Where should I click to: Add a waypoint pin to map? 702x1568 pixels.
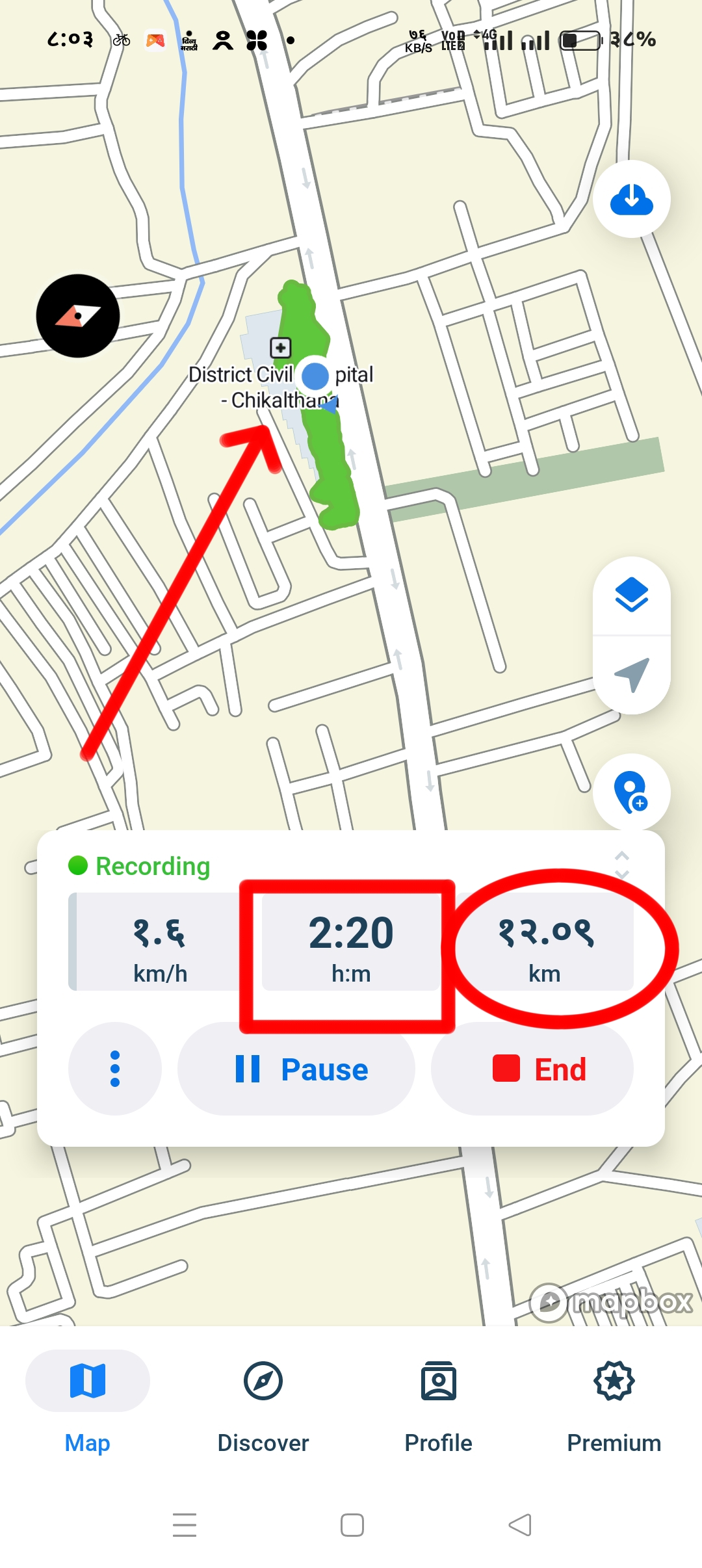click(x=631, y=792)
